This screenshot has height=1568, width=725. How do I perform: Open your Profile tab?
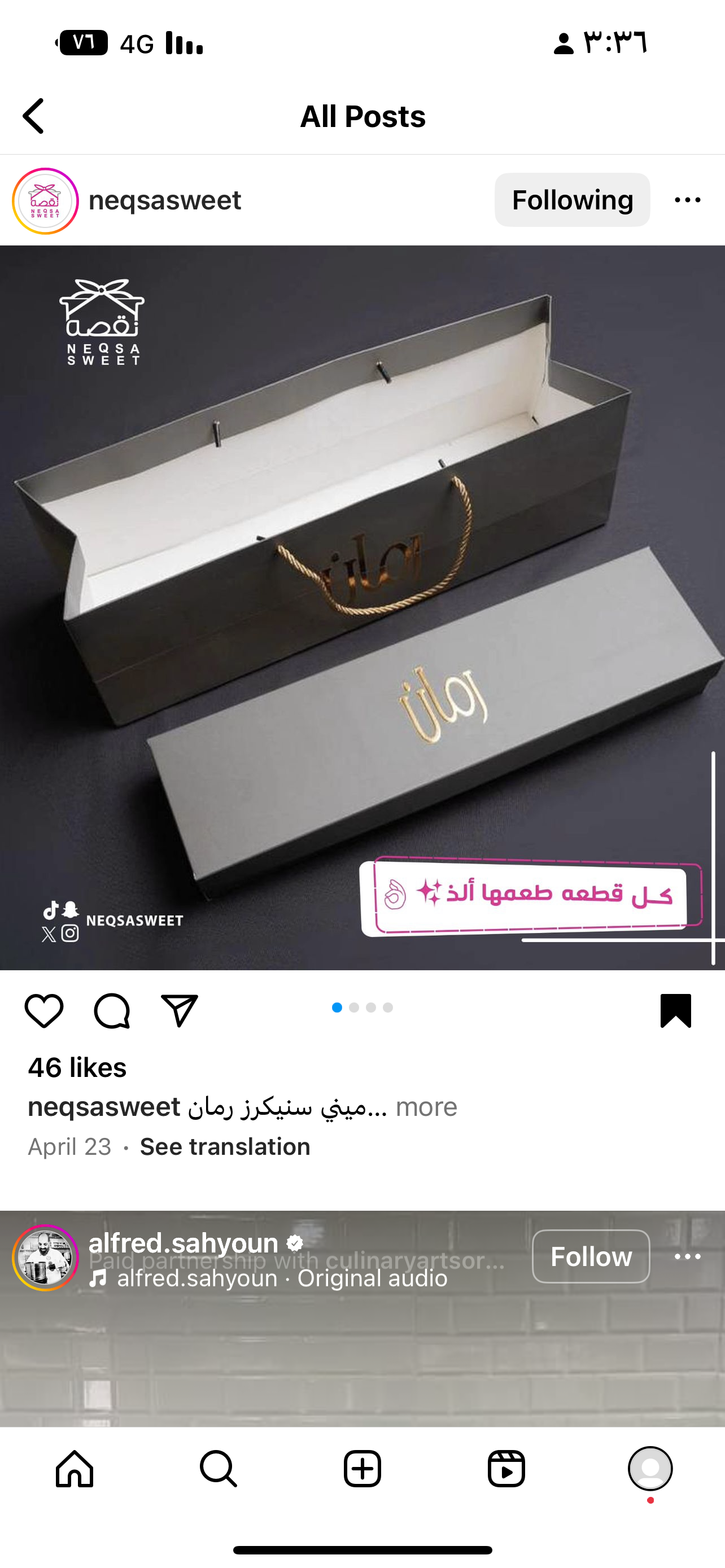(x=650, y=1469)
